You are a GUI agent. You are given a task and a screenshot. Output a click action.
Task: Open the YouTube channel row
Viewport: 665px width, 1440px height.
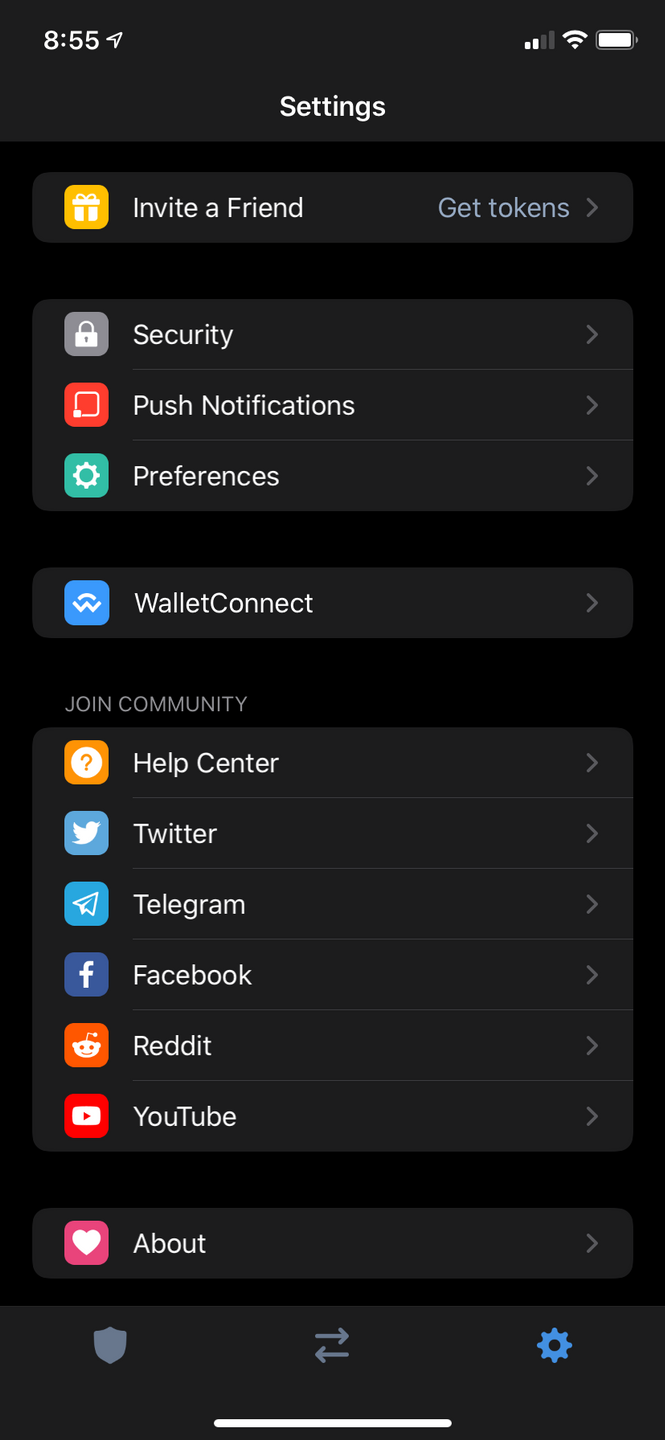(332, 1116)
